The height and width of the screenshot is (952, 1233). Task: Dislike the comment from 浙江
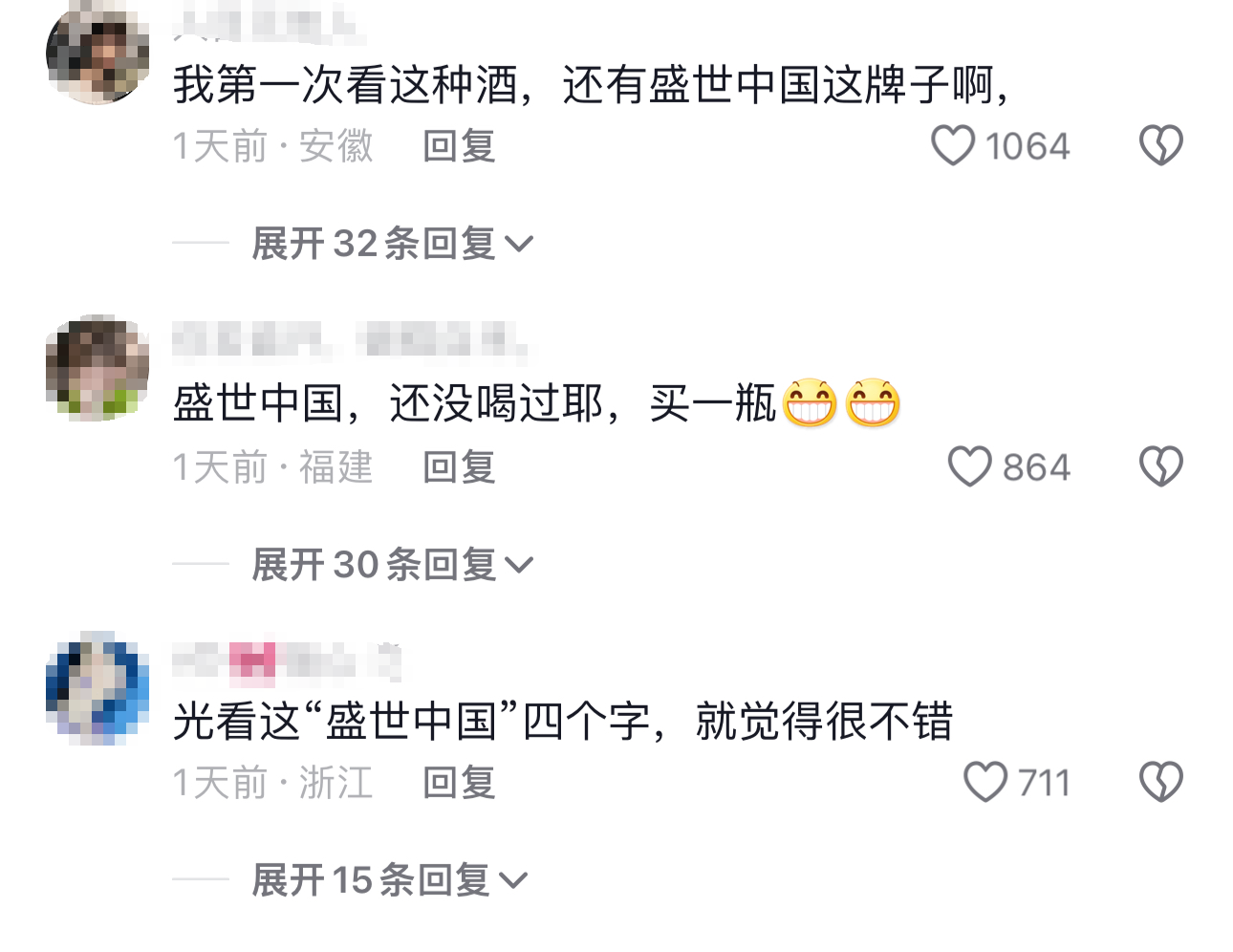click(x=1160, y=783)
